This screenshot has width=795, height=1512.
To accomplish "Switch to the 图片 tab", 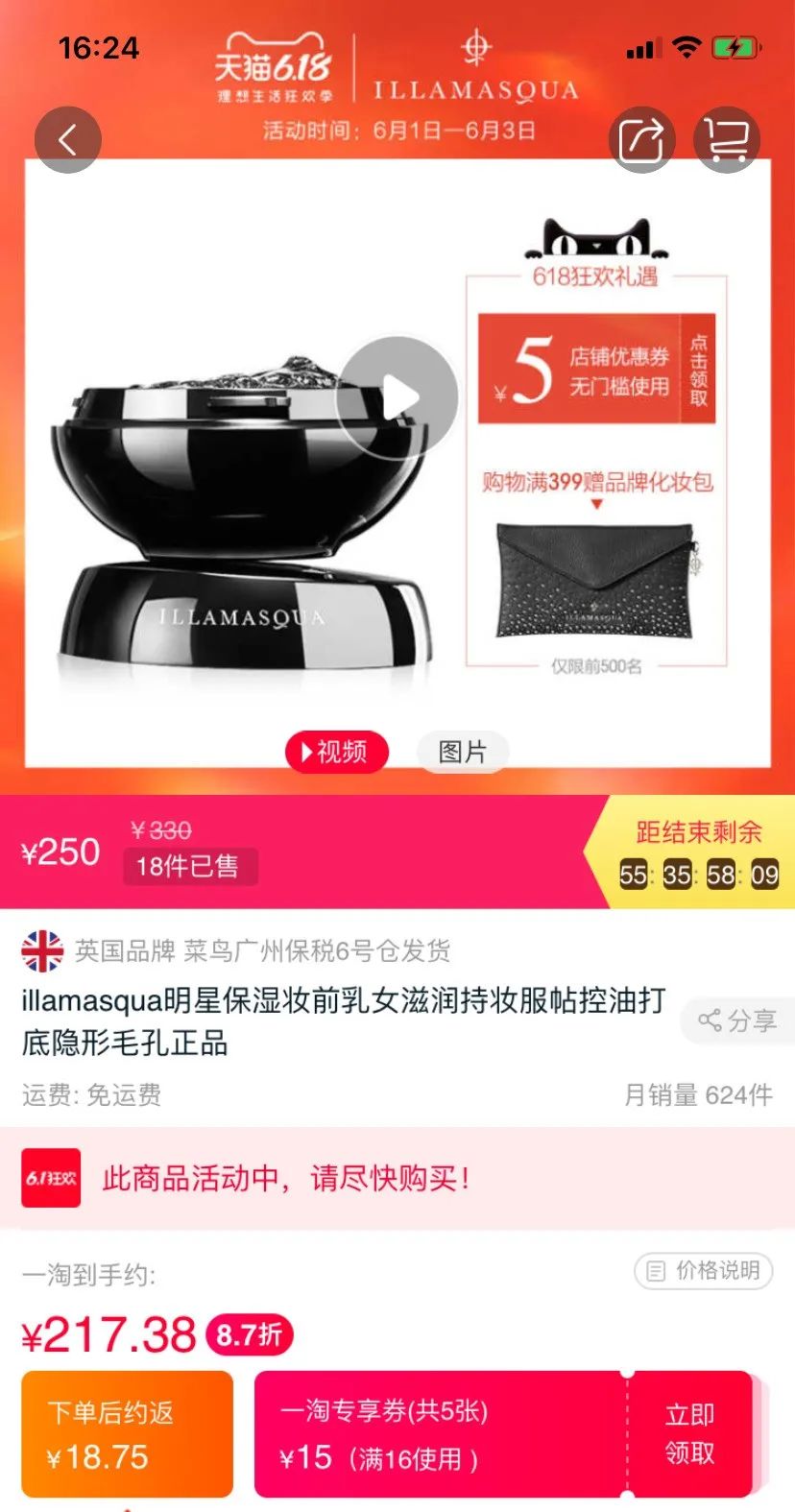I will point(463,753).
